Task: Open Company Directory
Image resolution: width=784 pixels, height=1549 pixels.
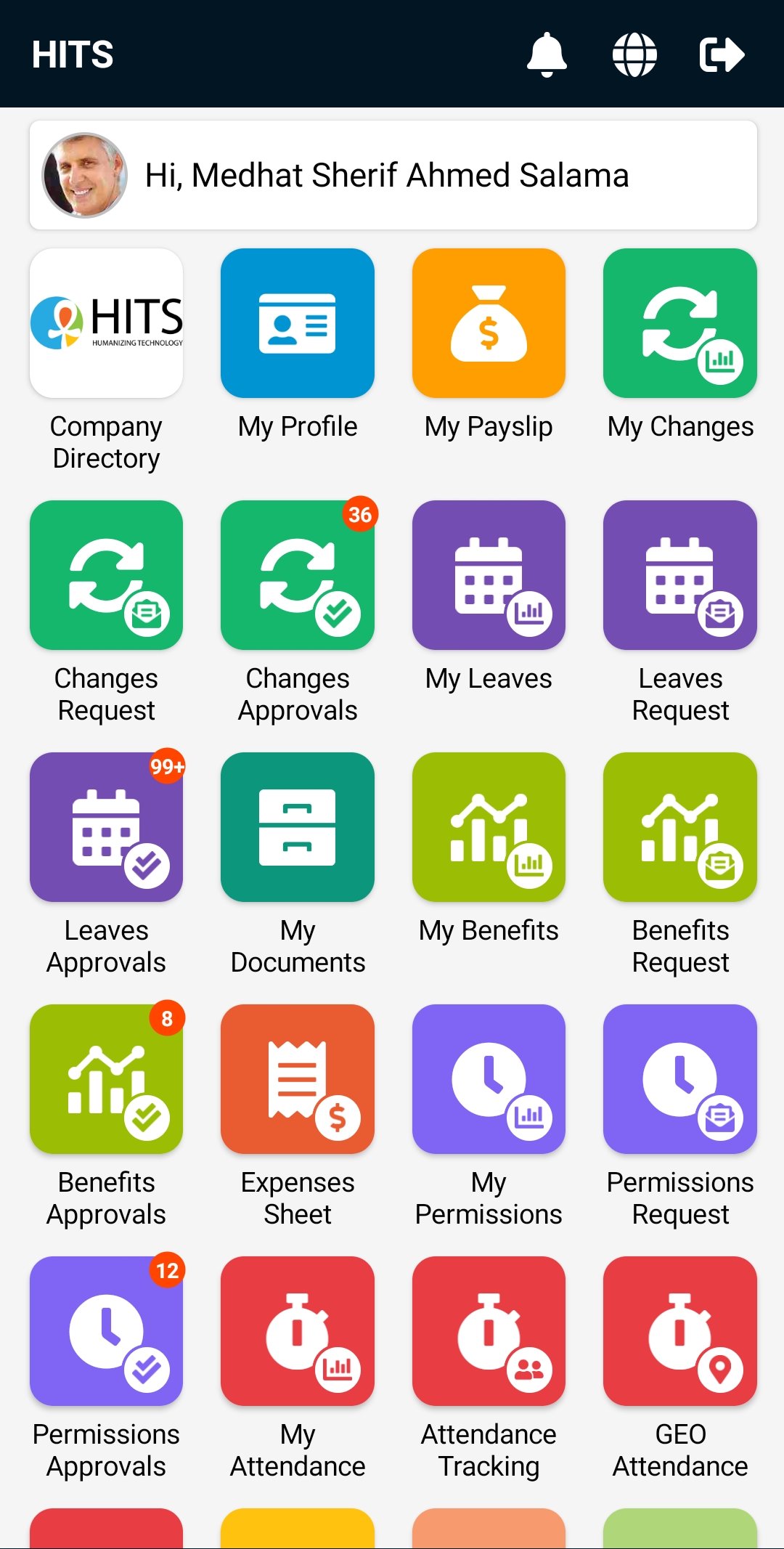Action: pyautogui.click(x=106, y=323)
